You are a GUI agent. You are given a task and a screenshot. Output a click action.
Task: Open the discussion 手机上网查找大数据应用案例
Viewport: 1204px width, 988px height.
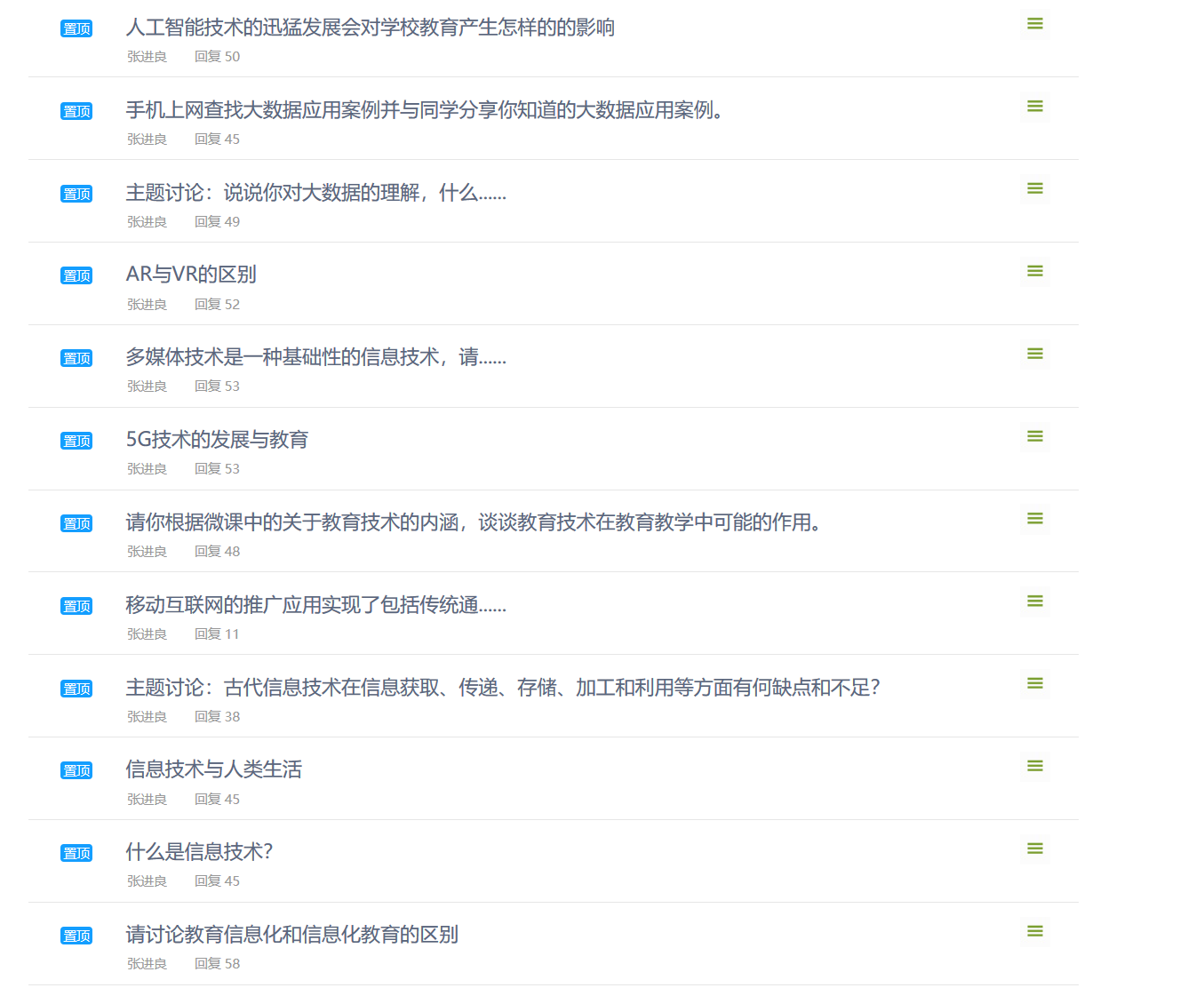click(427, 110)
